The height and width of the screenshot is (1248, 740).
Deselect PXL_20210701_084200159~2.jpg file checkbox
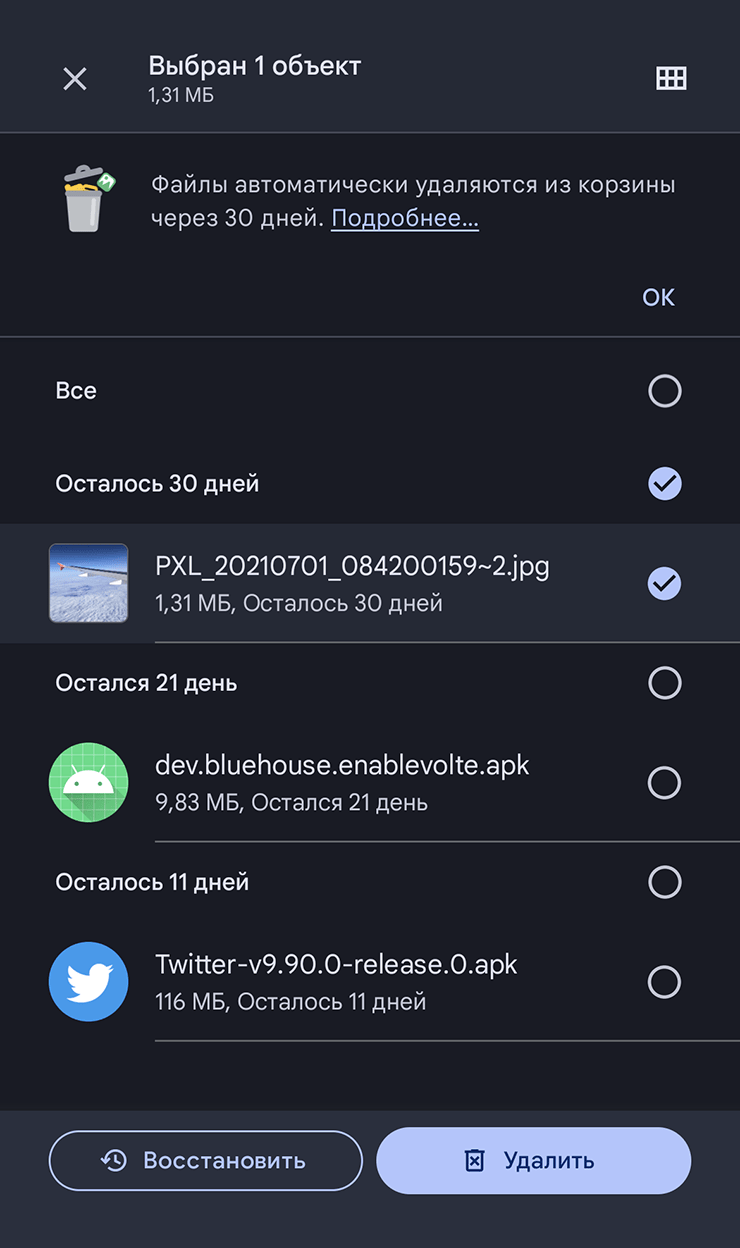point(664,583)
